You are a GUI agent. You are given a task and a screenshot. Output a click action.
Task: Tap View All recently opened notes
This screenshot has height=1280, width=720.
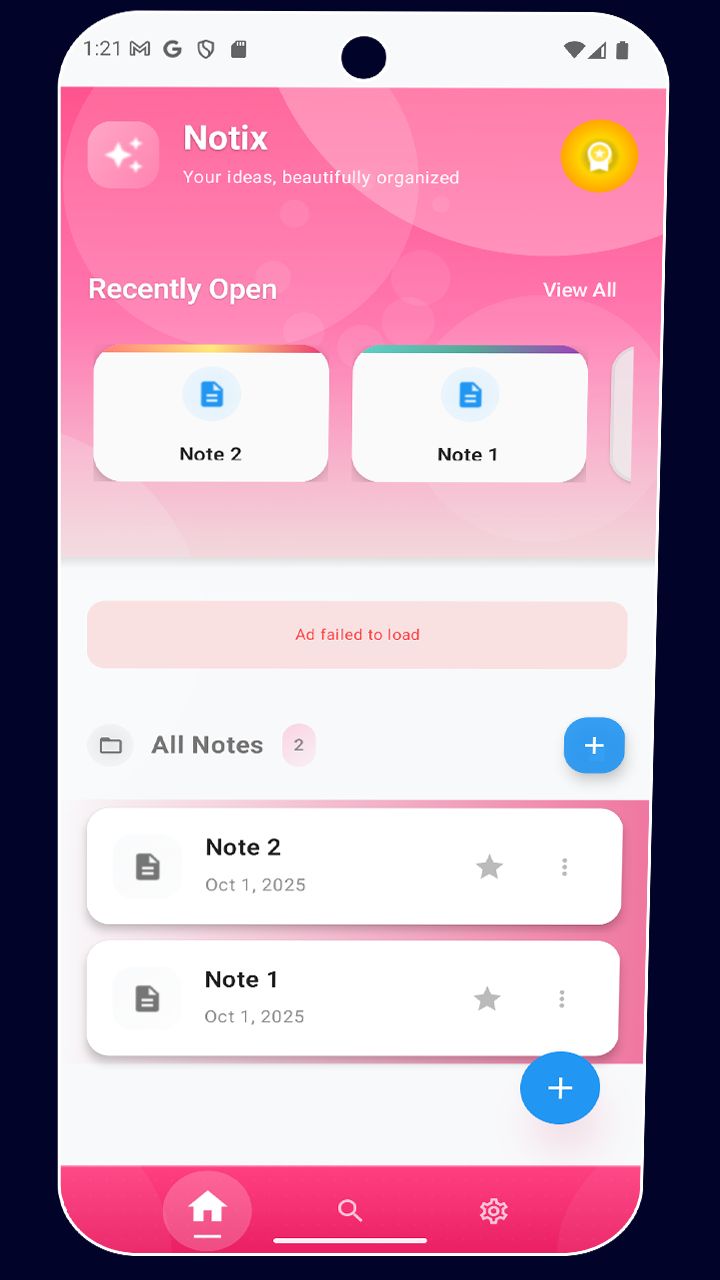coord(579,290)
